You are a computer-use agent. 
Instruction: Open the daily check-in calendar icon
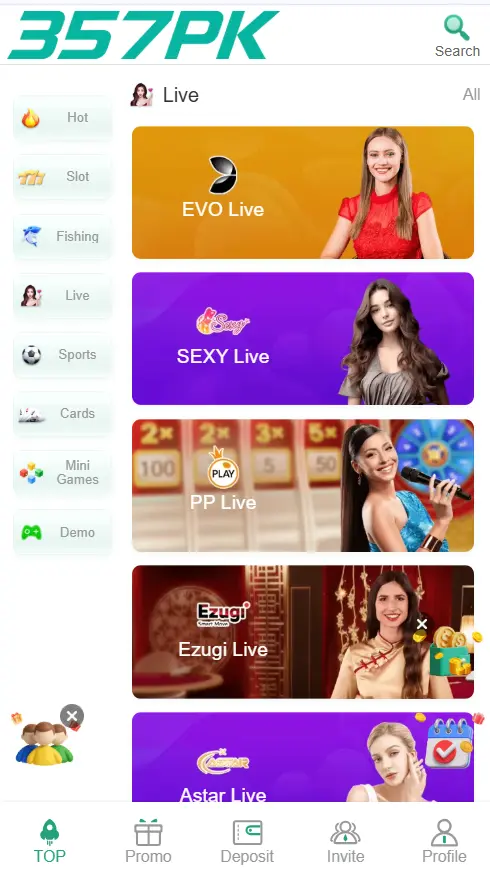[449, 742]
